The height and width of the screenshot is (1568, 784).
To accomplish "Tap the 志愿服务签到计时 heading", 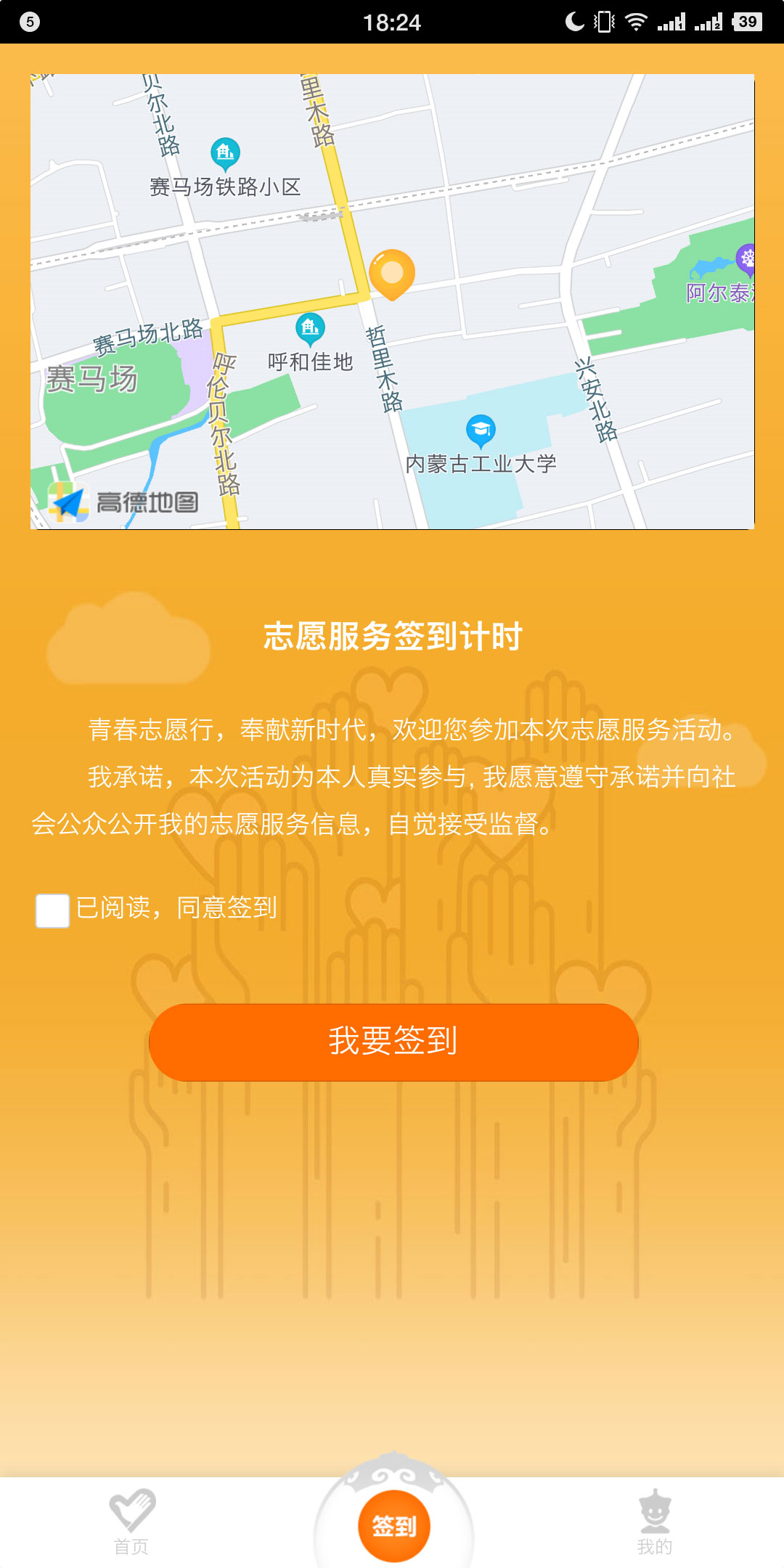I will coord(392,634).
